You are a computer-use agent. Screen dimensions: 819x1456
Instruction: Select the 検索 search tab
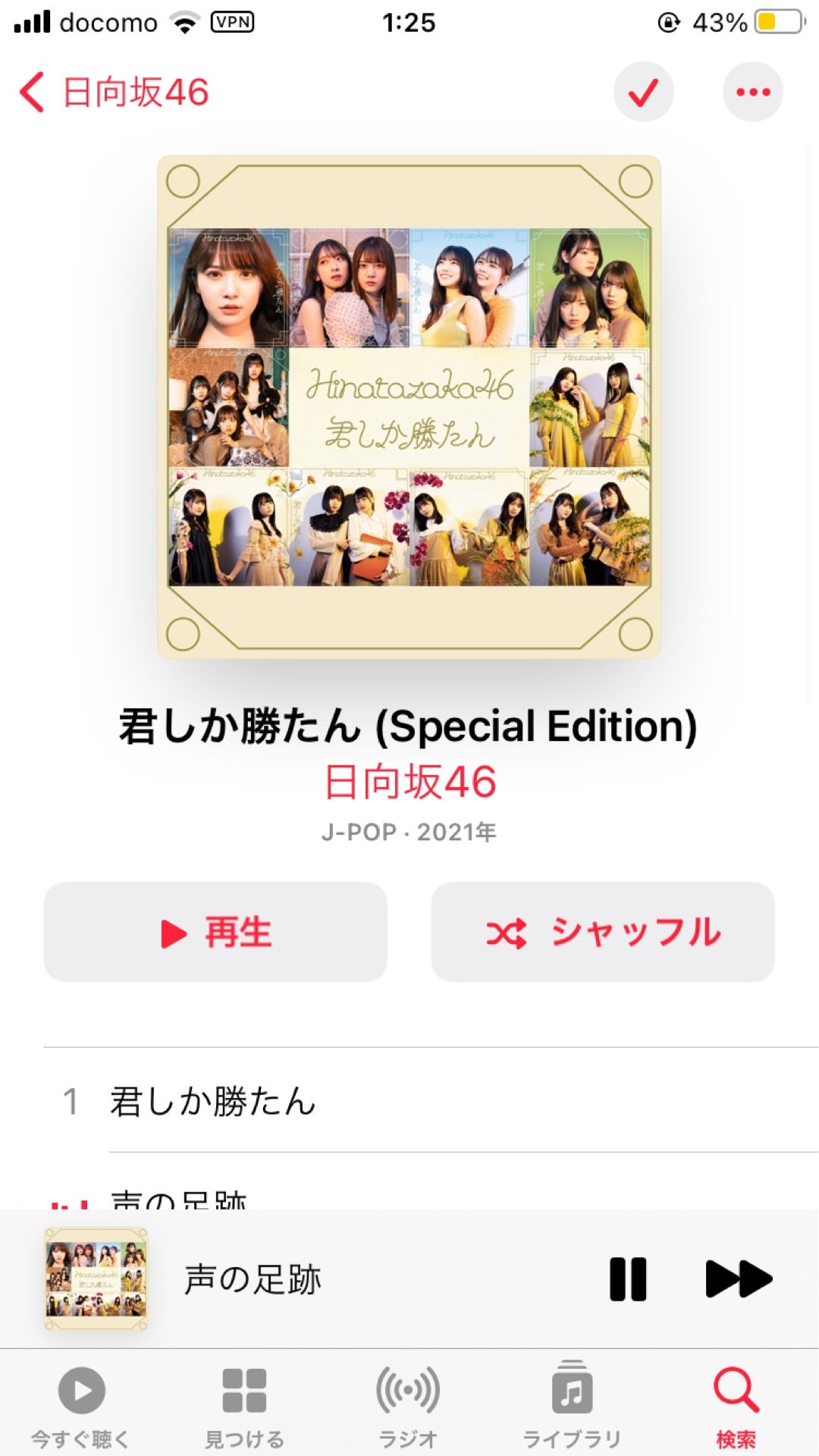coord(736,1404)
